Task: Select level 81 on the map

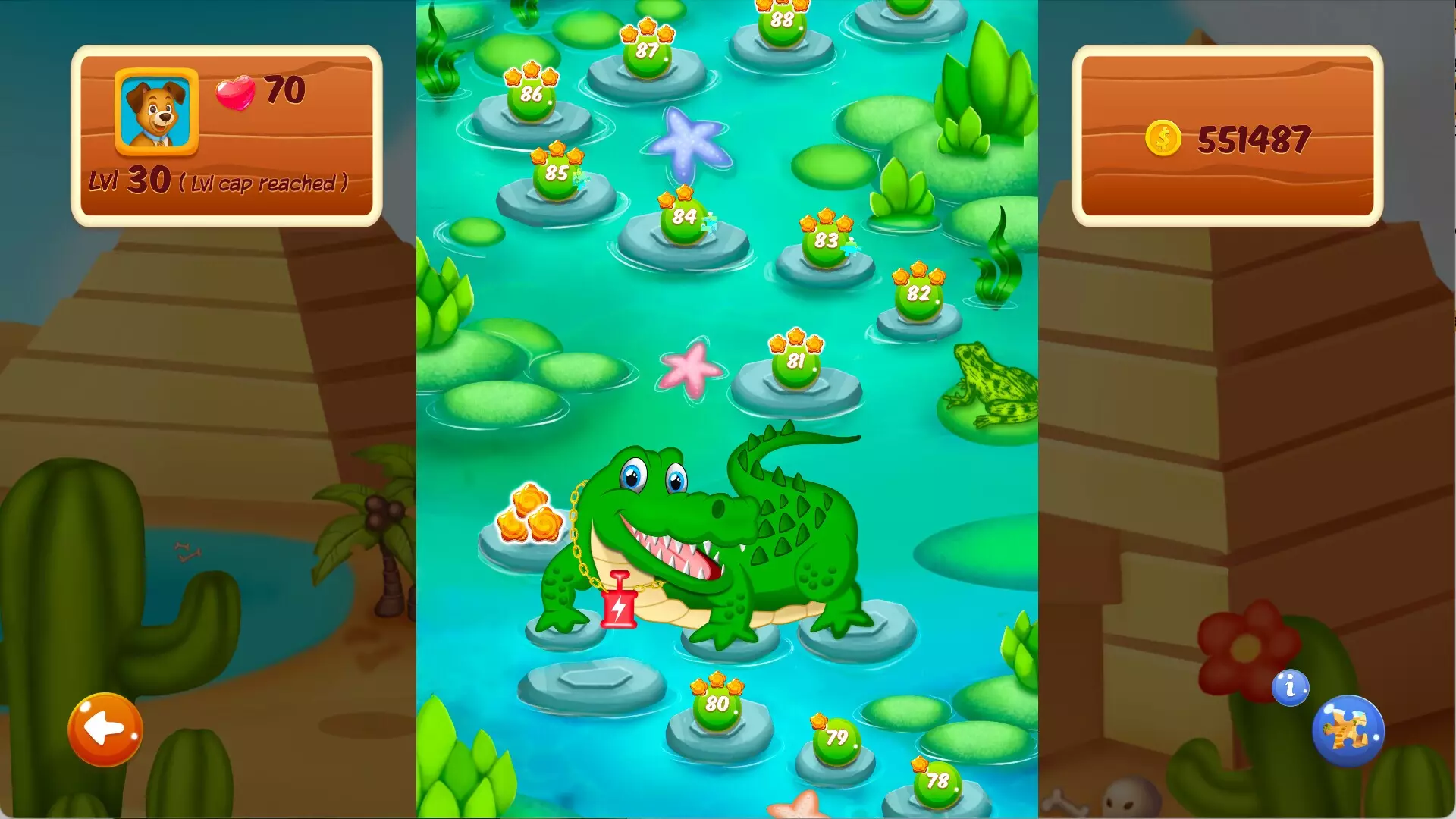Action: 795,362
